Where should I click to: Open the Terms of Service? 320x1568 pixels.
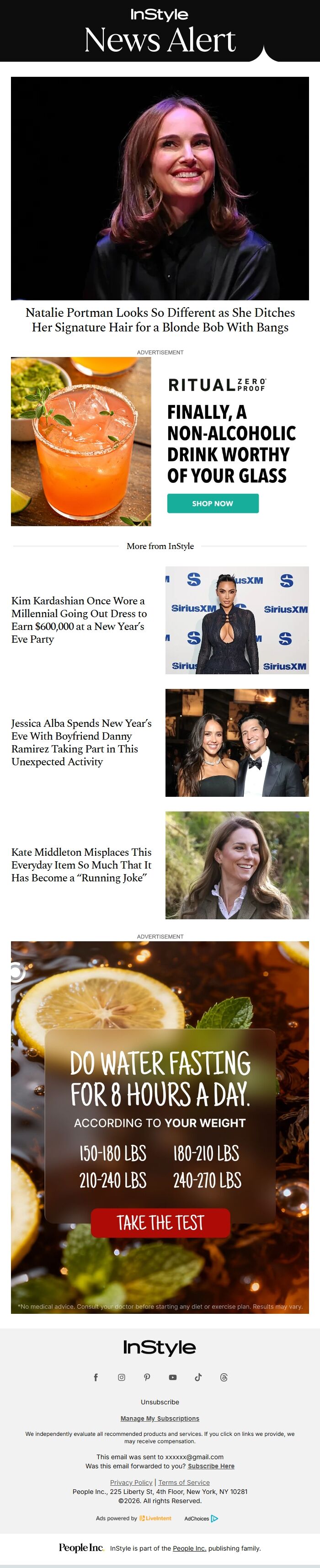click(184, 1482)
